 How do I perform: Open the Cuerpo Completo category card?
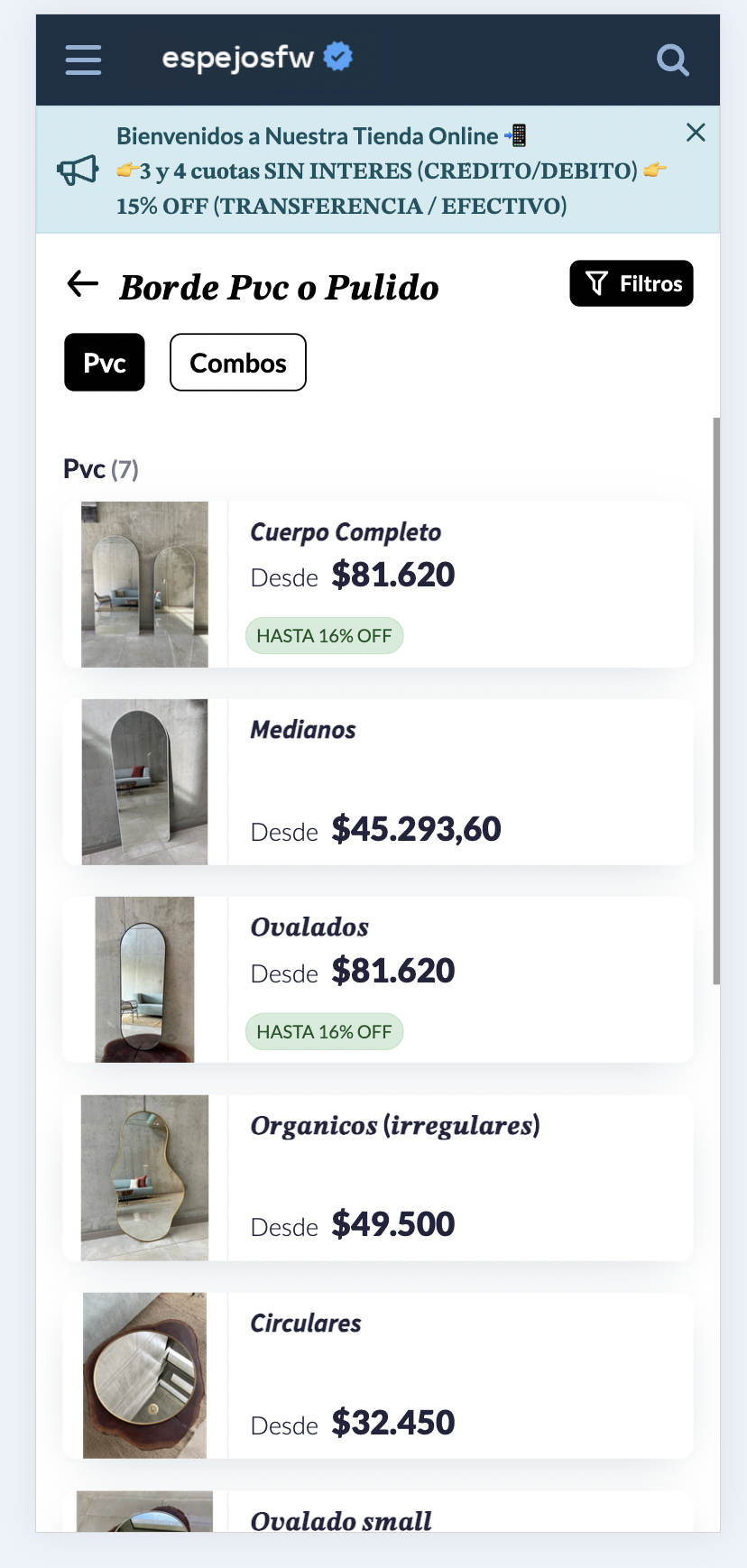coord(377,584)
